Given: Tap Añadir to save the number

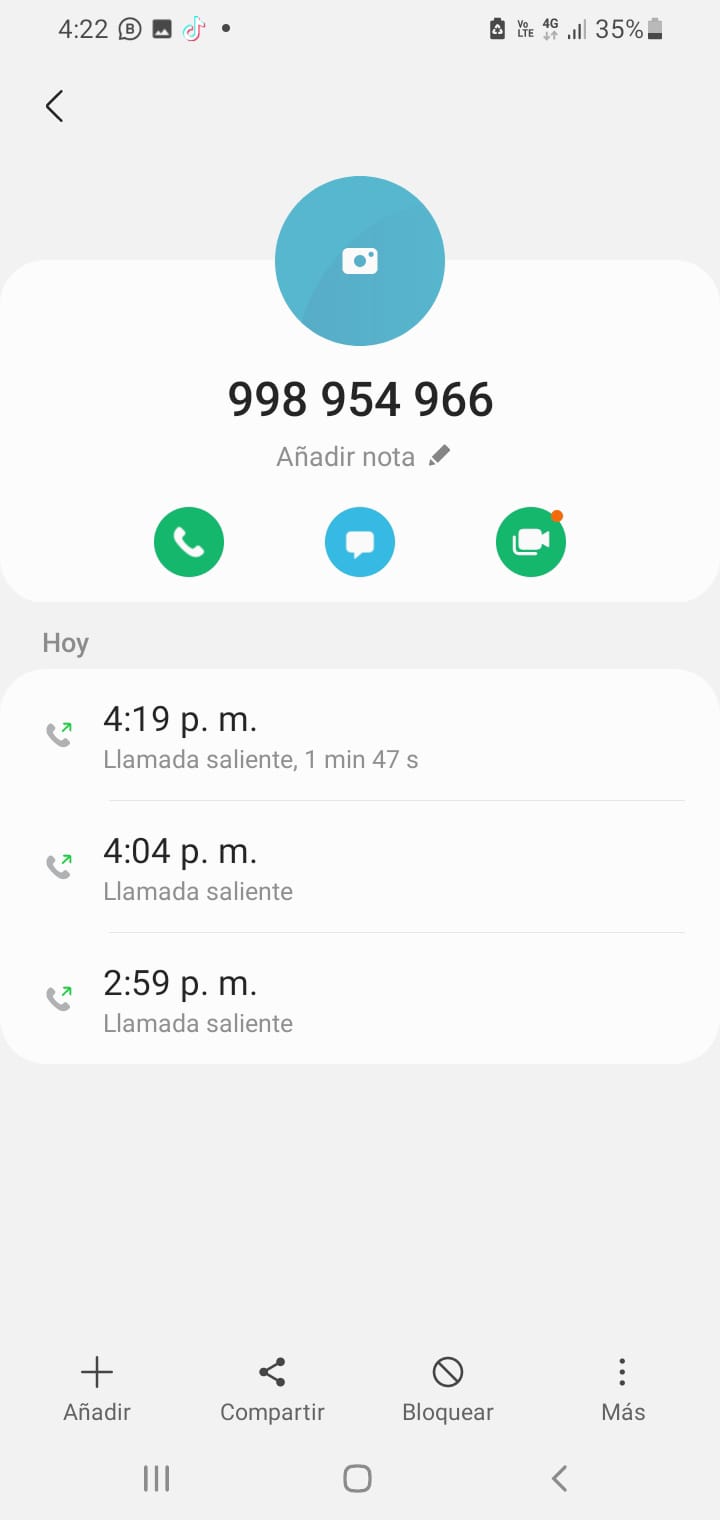Looking at the screenshot, I should point(97,1389).
